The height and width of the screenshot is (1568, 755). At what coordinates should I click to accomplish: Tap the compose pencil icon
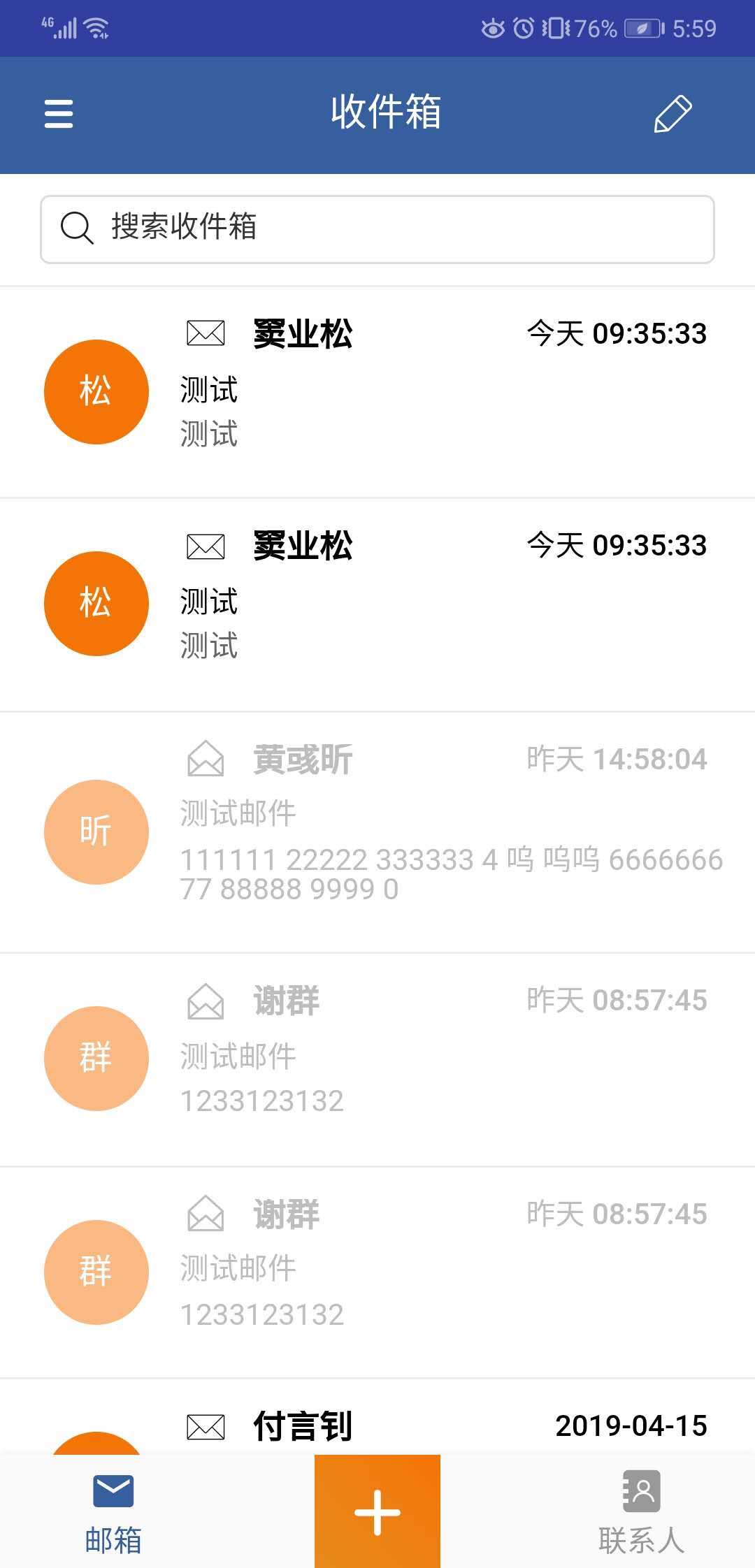[x=673, y=114]
